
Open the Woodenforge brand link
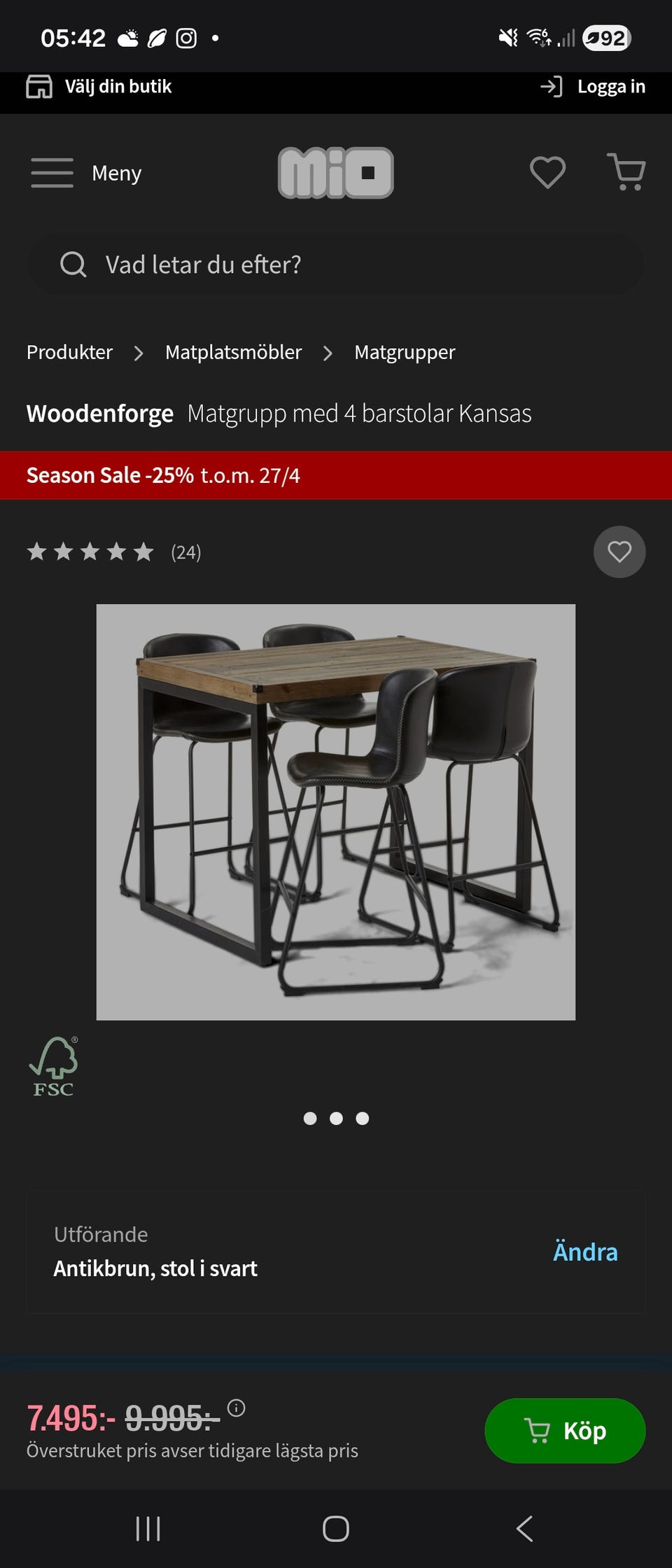[x=100, y=414]
